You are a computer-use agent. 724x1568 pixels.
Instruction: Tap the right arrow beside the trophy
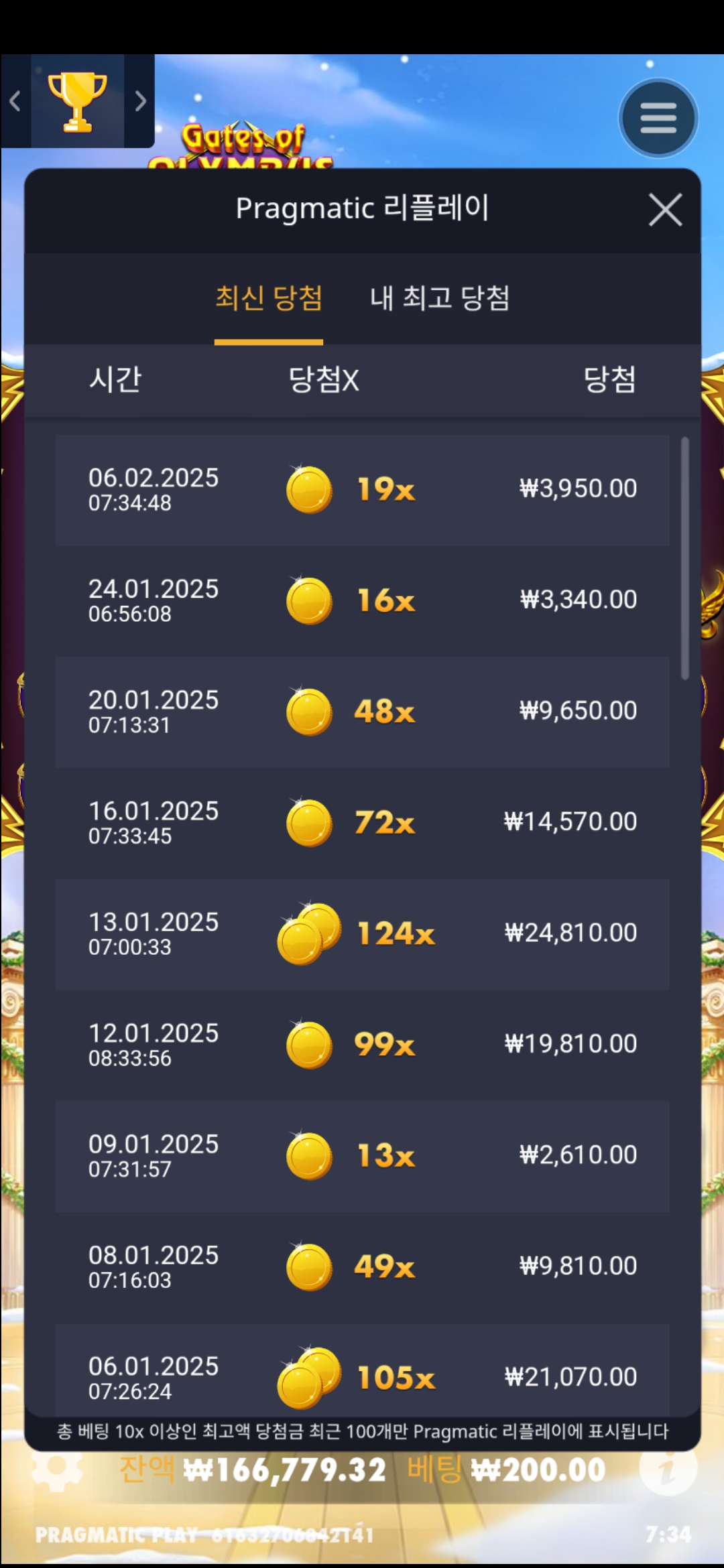(139, 101)
